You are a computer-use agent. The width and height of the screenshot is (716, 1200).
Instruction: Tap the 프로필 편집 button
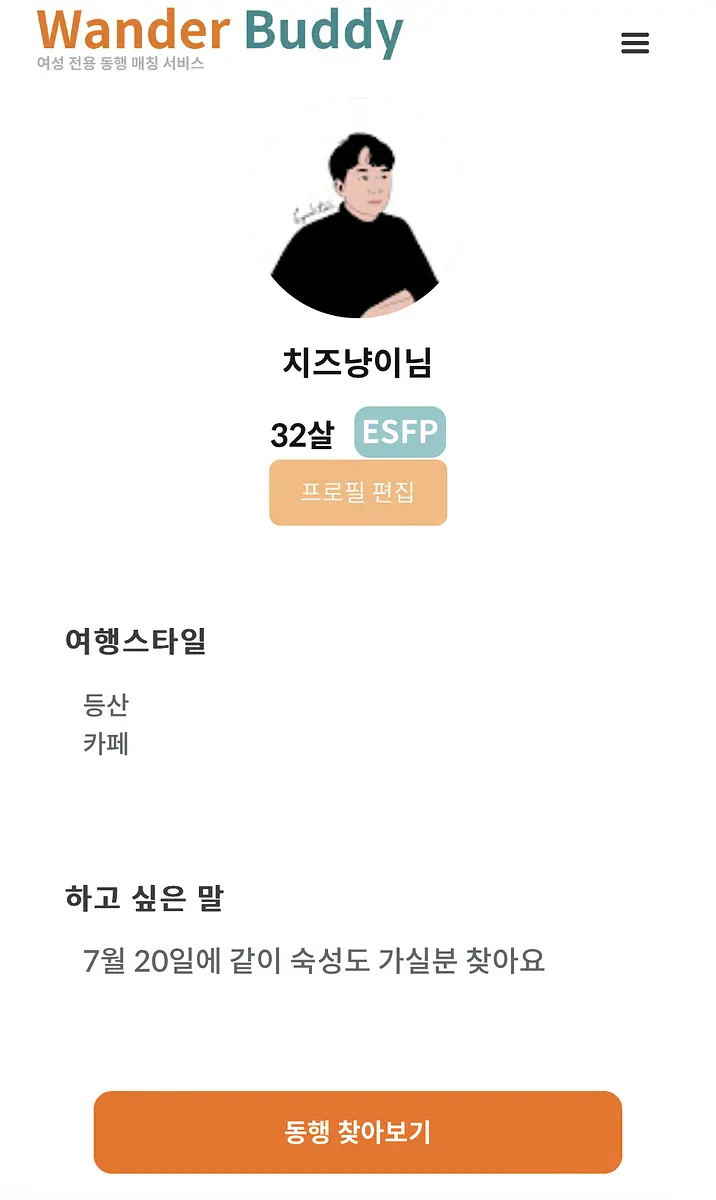point(358,492)
